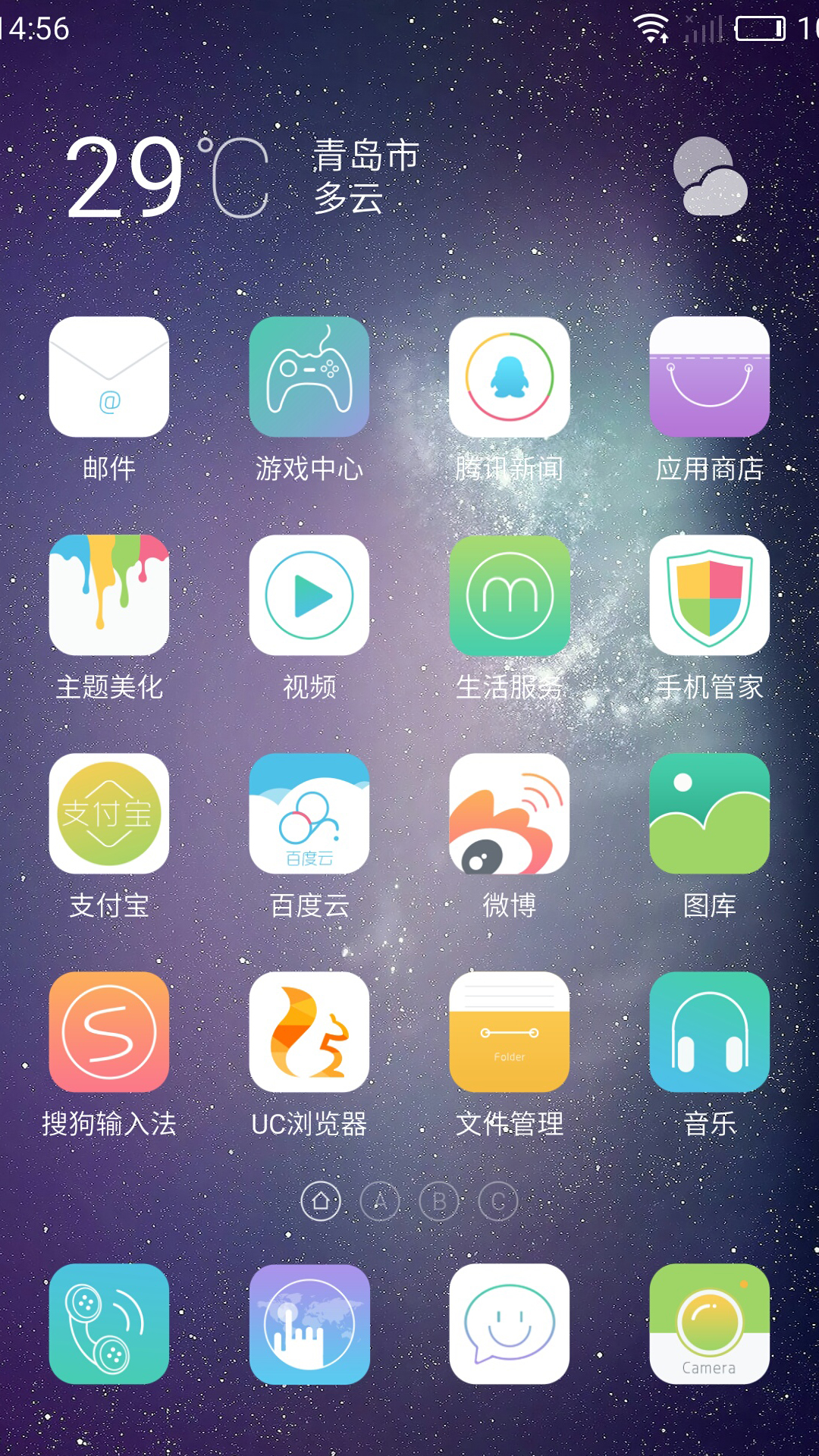Open the 应用商店 app store
819x1456 pixels.
[x=710, y=377]
